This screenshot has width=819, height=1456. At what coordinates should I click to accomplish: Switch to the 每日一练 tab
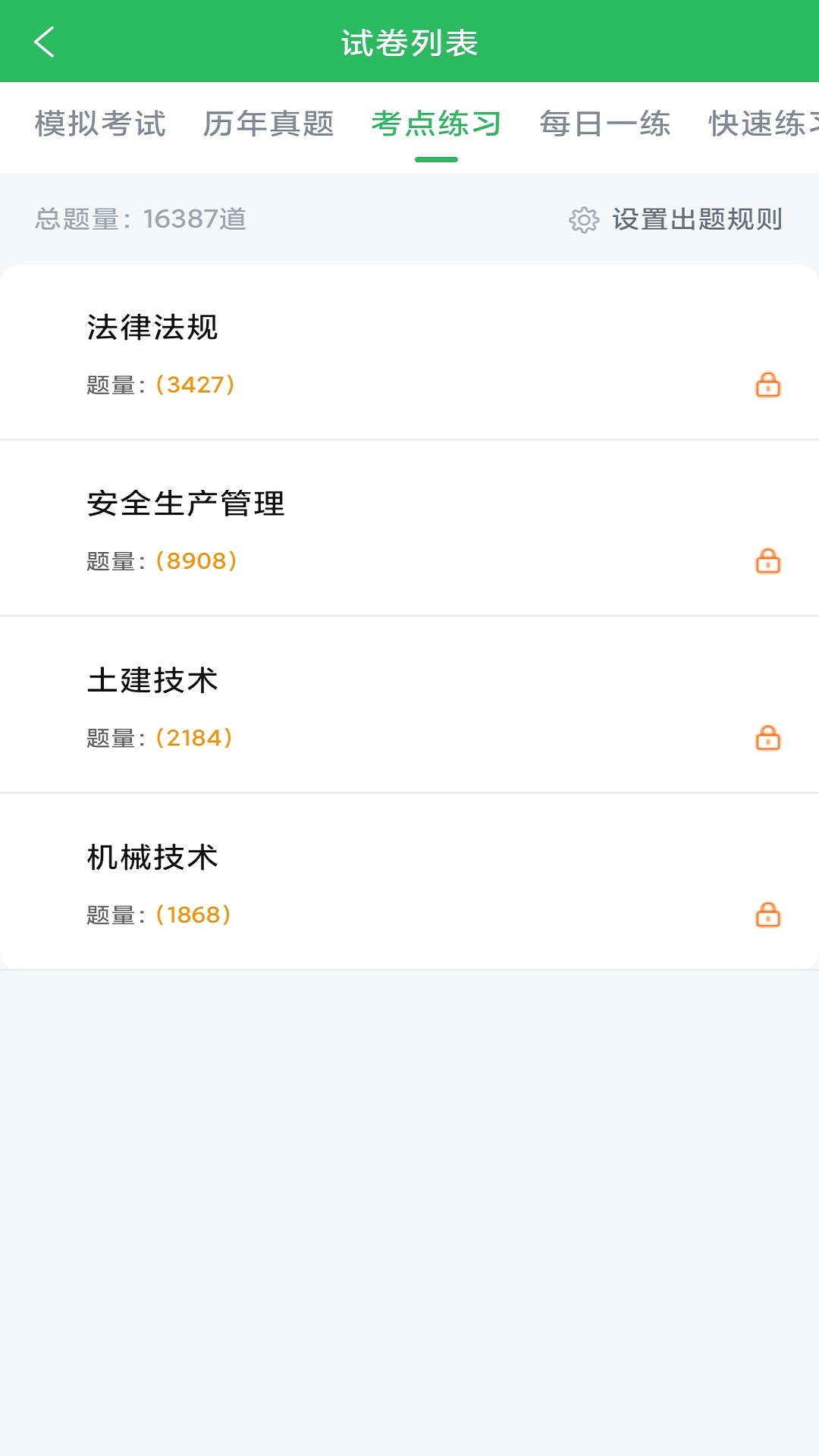coord(604,125)
